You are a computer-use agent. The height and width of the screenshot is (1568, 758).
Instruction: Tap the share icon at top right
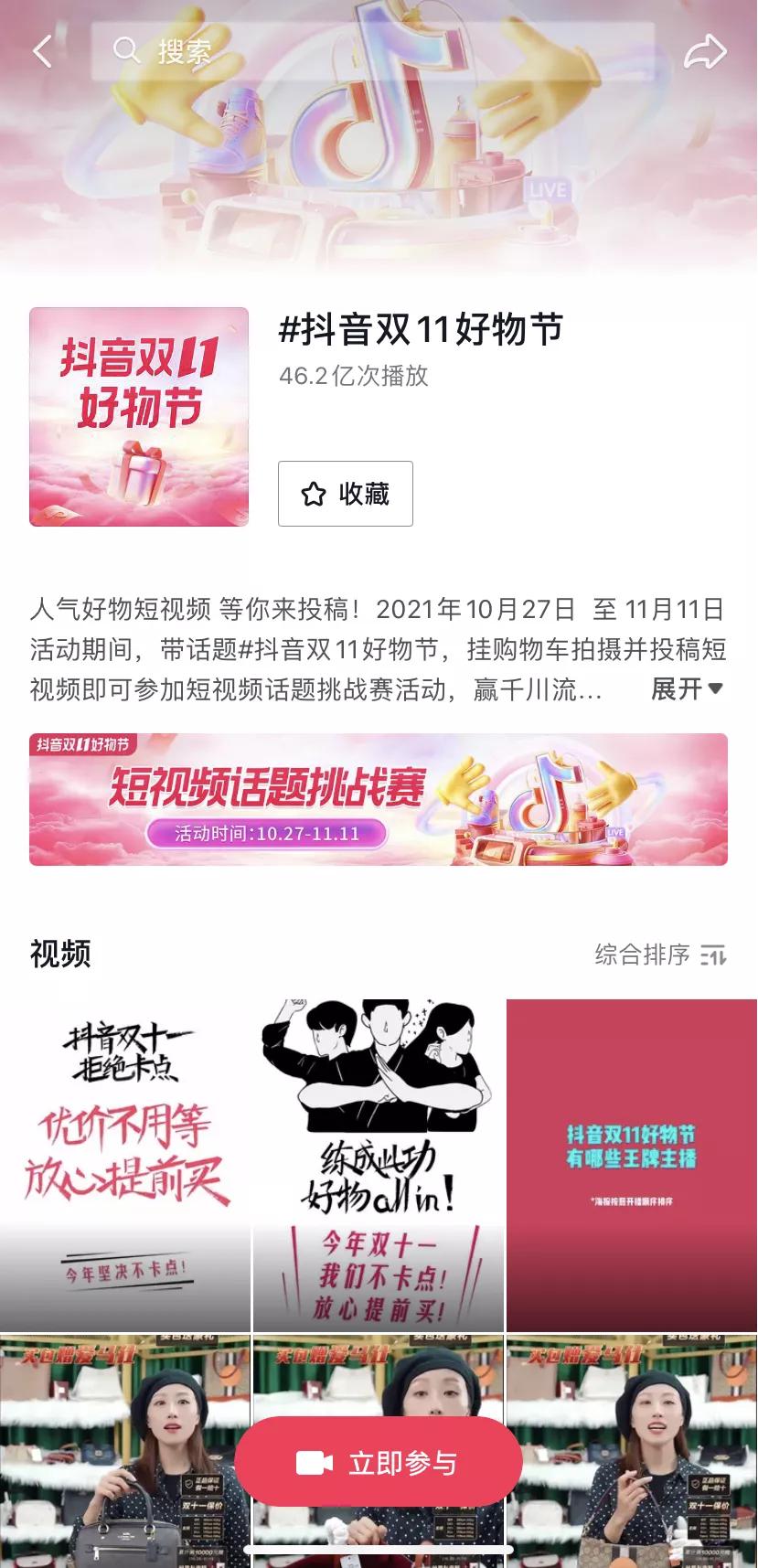coord(704,53)
